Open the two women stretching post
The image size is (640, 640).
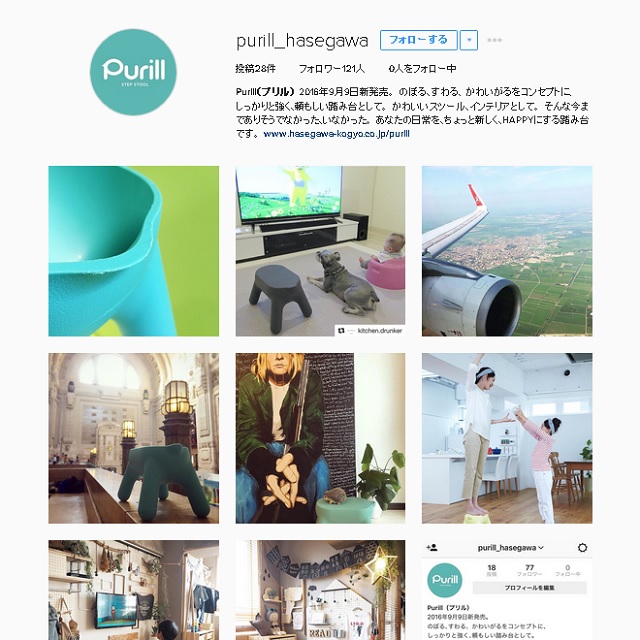tap(507, 438)
